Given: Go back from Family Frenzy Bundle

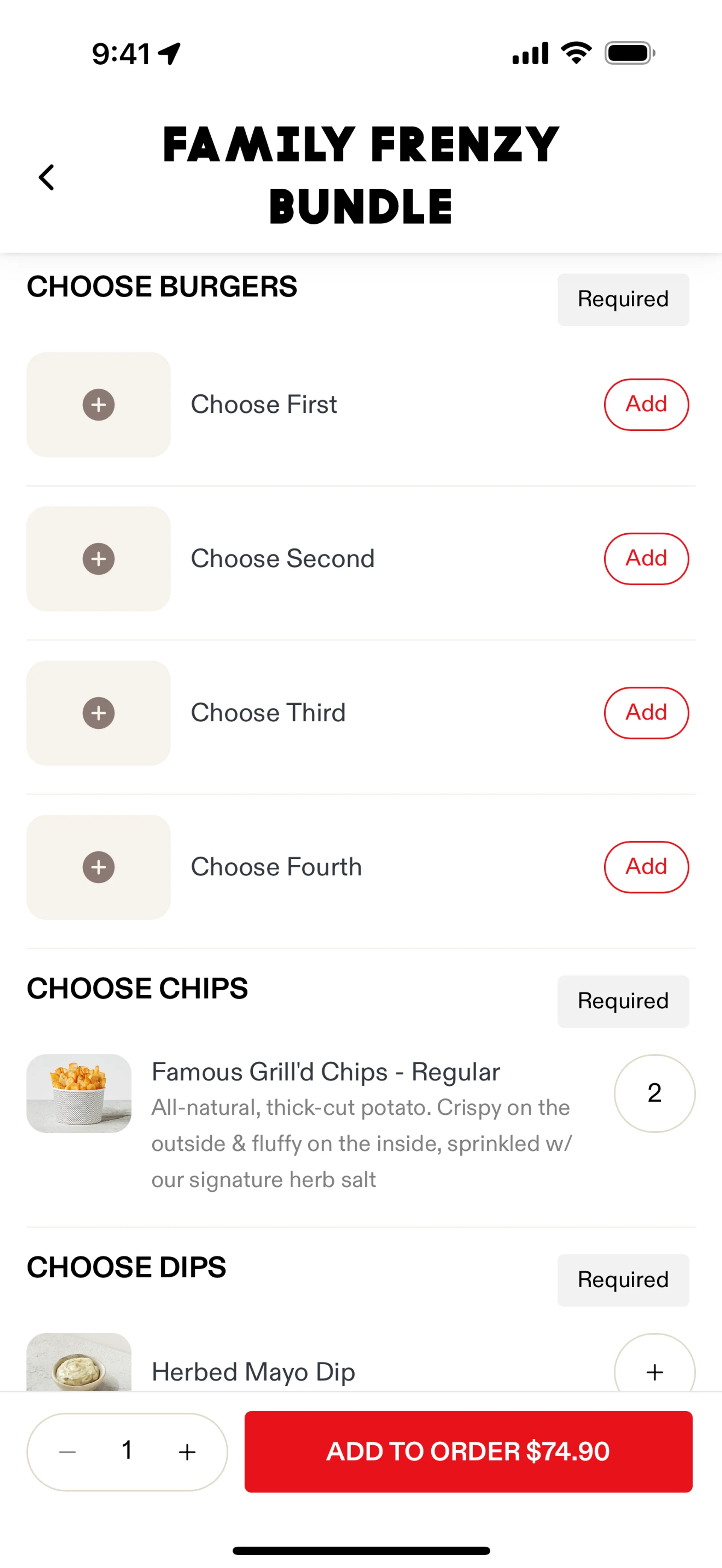Looking at the screenshot, I should (47, 177).
